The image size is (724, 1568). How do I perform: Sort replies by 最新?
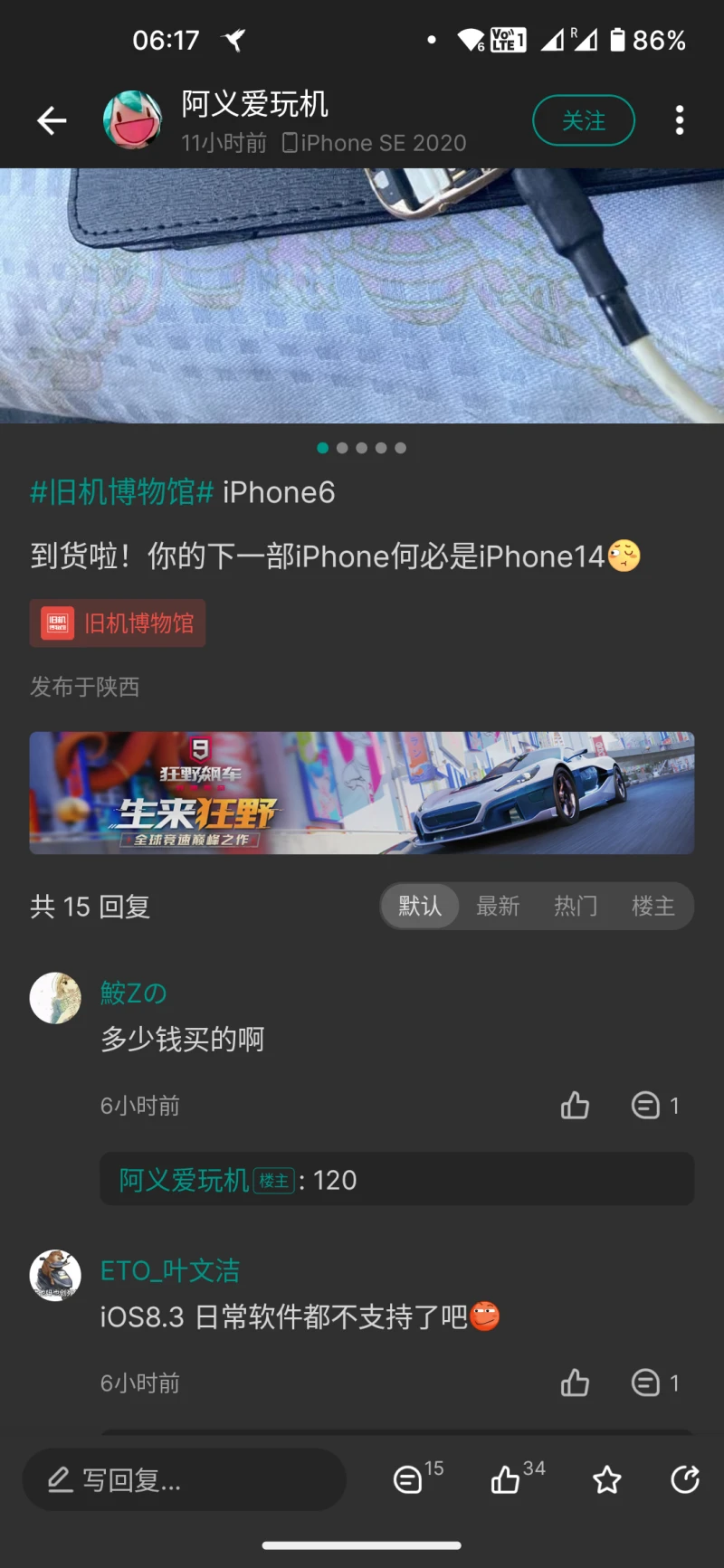[498, 906]
